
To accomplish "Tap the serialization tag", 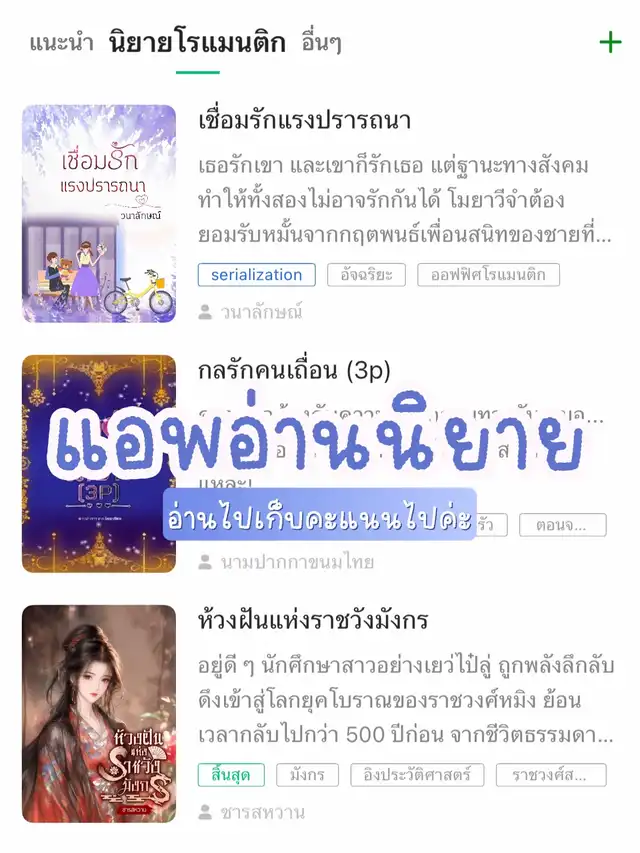I will [256, 274].
